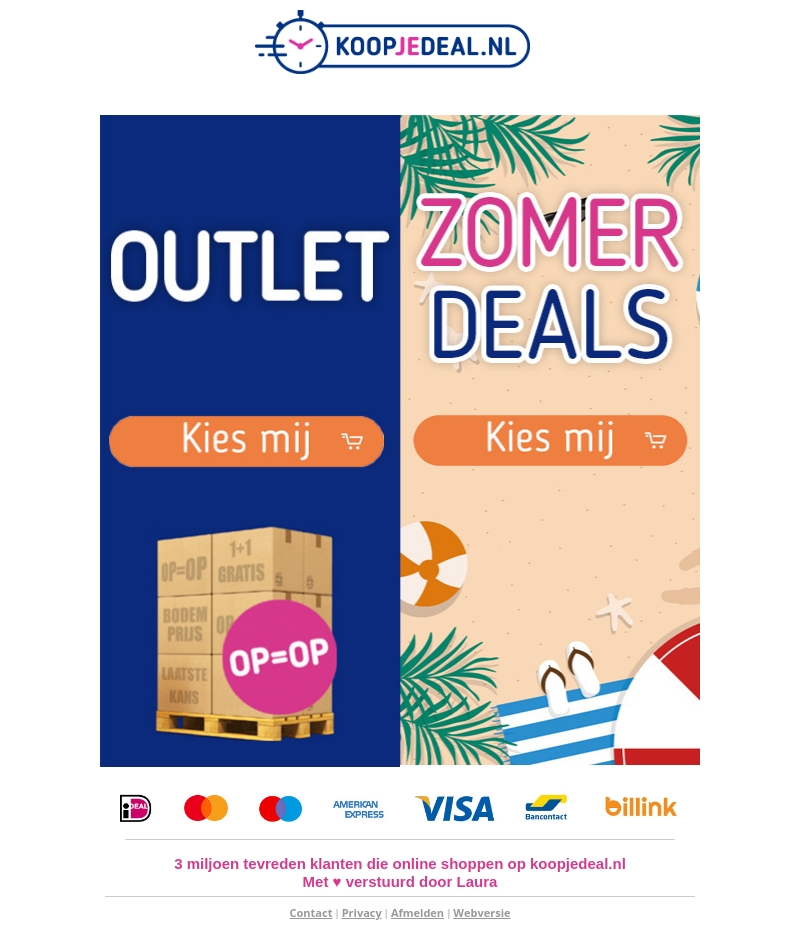Screen dimensions: 800x946
Task: Open the Privacy link
Action: pyautogui.click(x=361, y=913)
